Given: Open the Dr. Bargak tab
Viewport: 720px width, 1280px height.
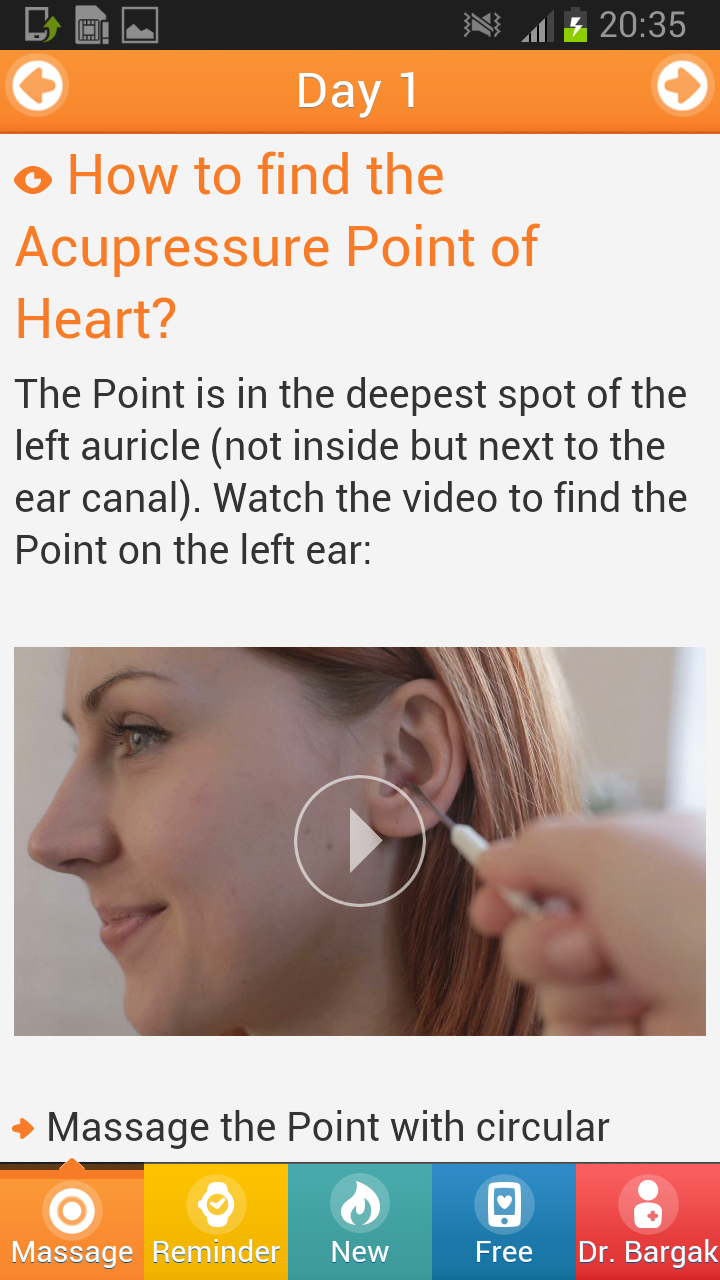Looking at the screenshot, I should 648,1222.
